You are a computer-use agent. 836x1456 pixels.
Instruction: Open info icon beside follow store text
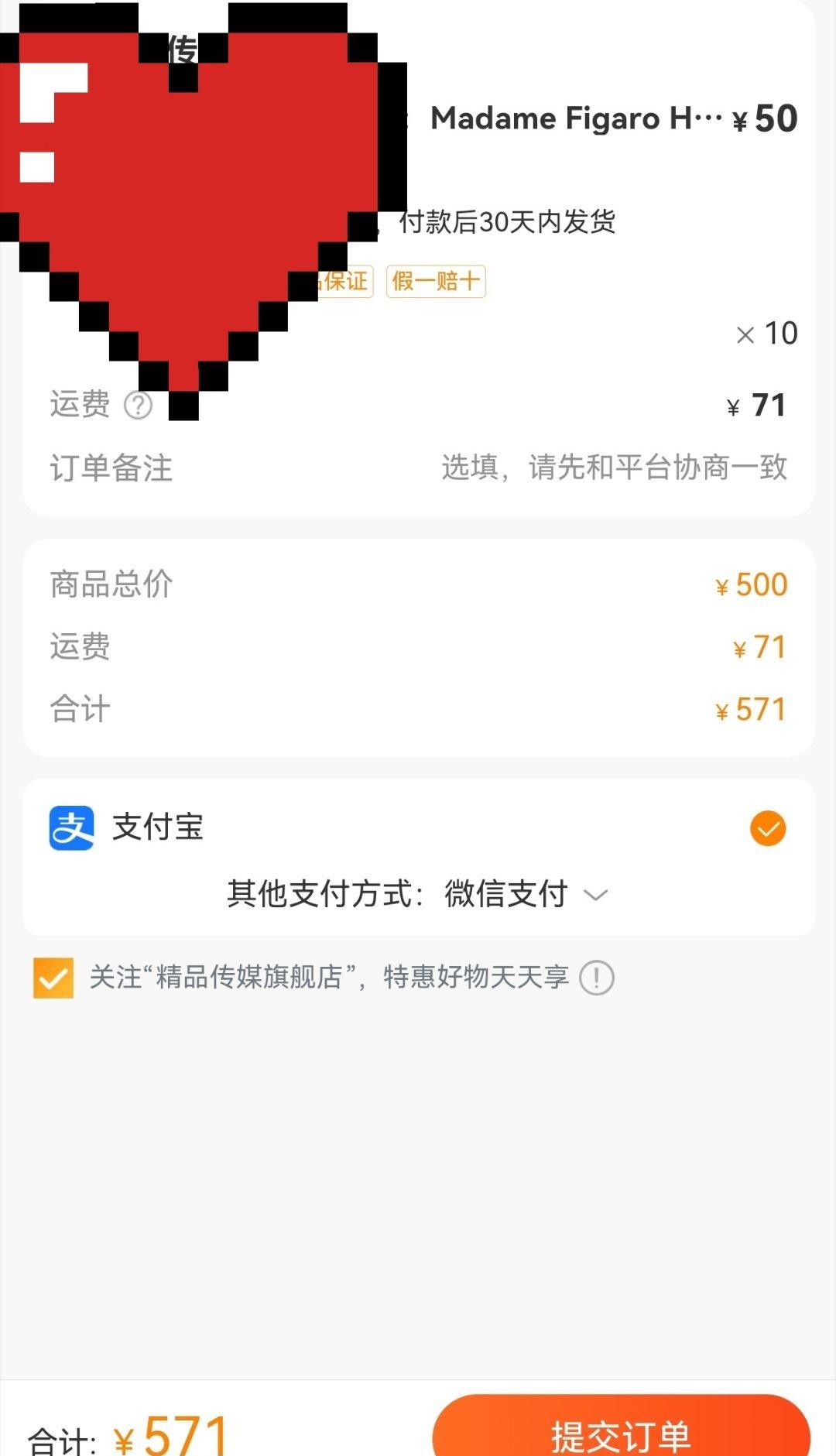point(597,978)
